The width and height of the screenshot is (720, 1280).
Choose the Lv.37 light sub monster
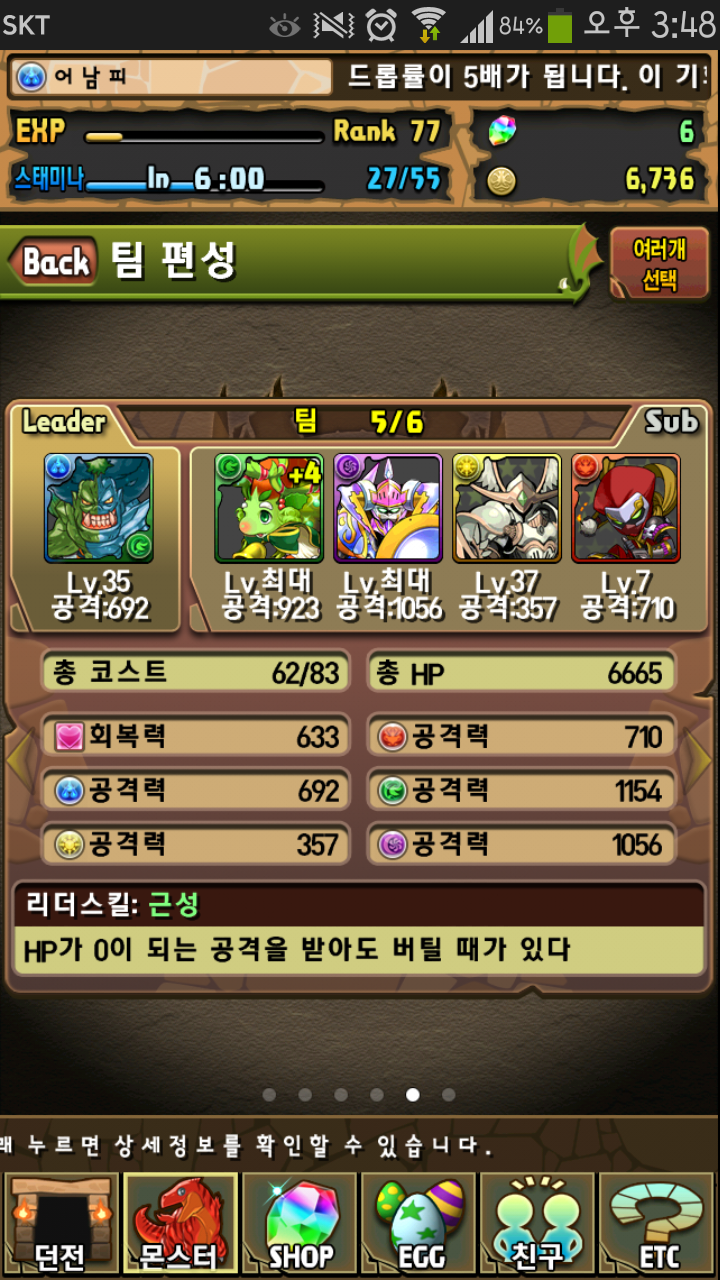(506, 508)
